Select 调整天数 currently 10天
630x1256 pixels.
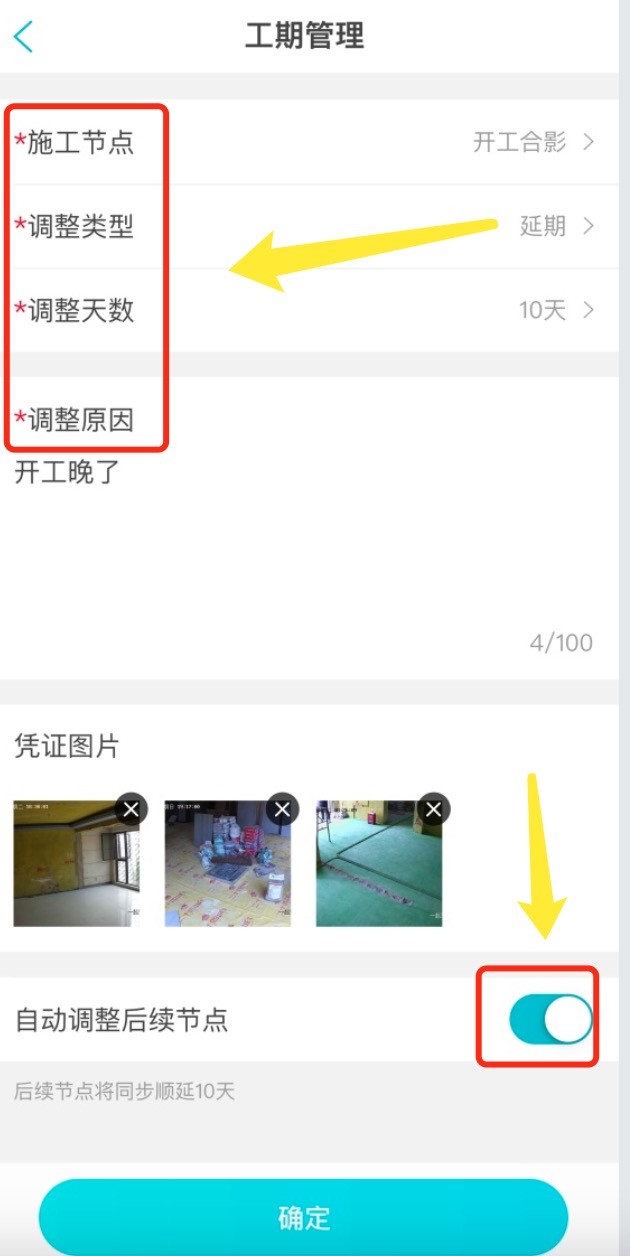point(308,310)
